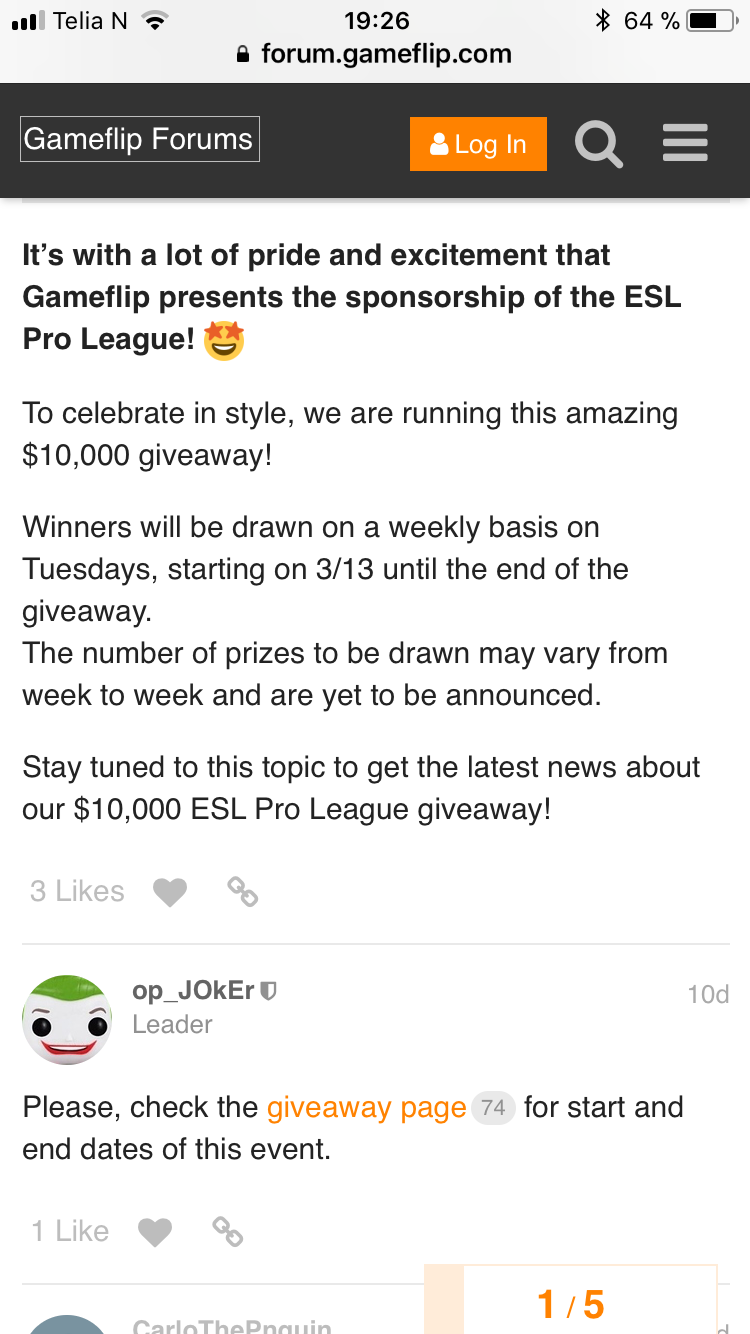The width and height of the screenshot is (750, 1334).
Task: Tap the forum.gameflip.com address bar
Action: [375, 54]
